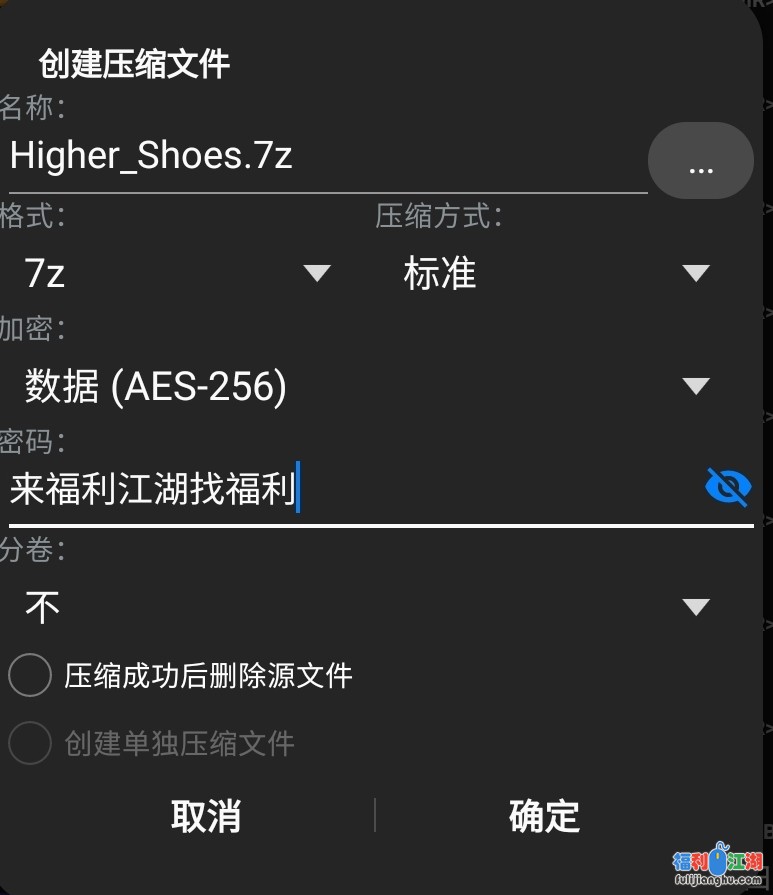Show the hidden password with the eye toggle
Viewport: 773px width, 895px height.
click(727, 487)
